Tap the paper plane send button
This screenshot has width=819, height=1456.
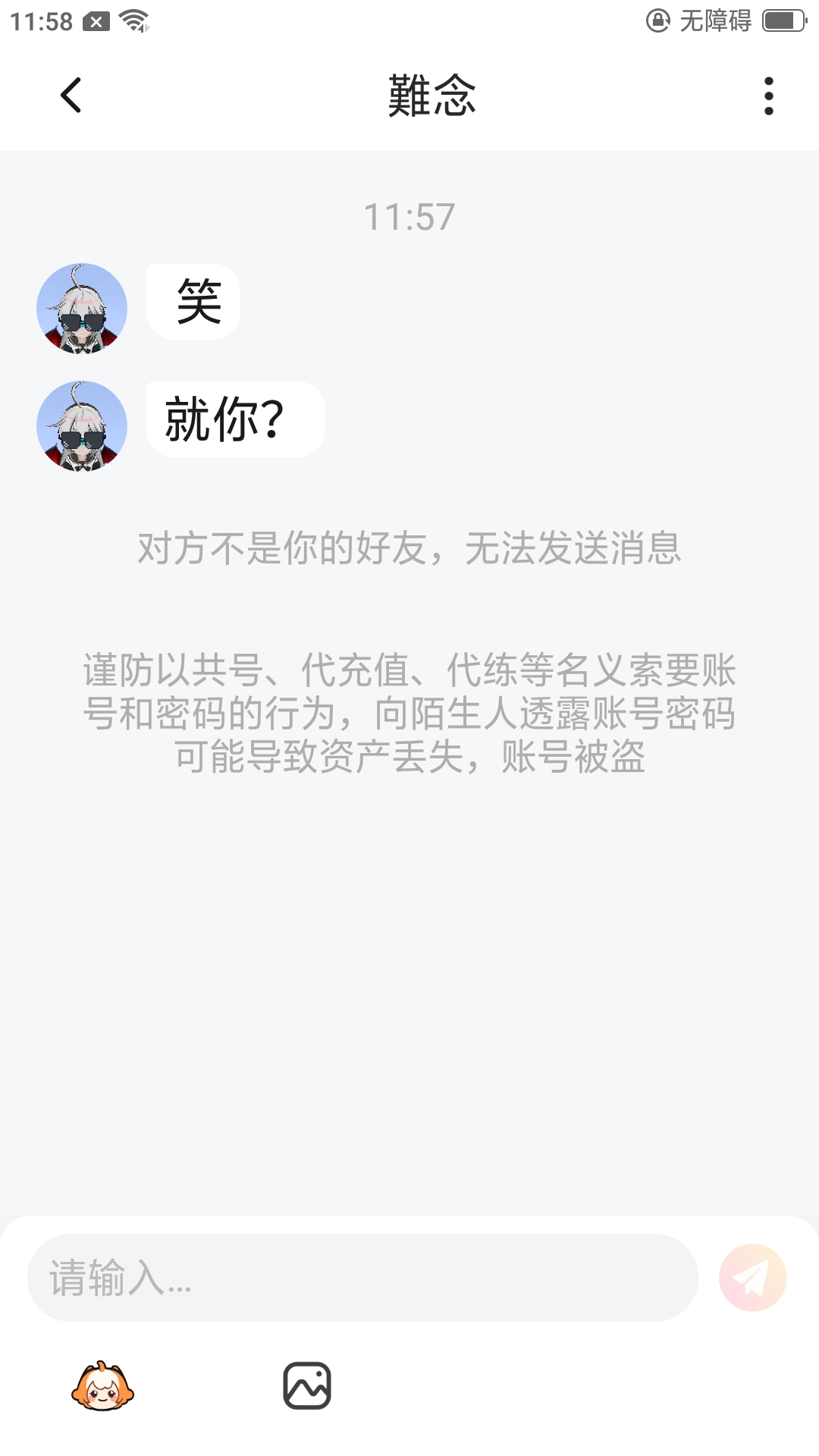click(752, 1278)
